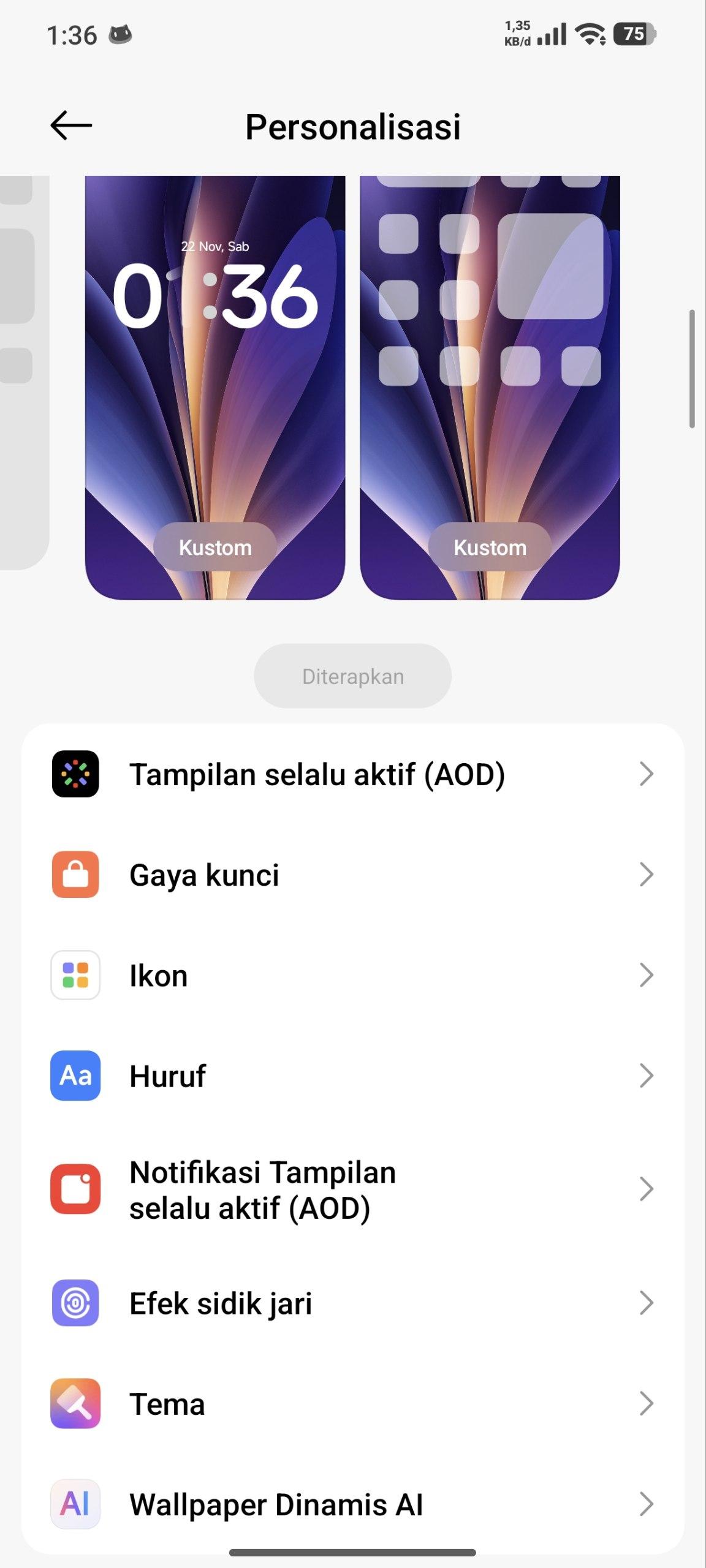The width and height of the screenshot is (706, 1568).
Task: Go back from Personalisasi
Action: pyautogui.click(x=71, y=126)
